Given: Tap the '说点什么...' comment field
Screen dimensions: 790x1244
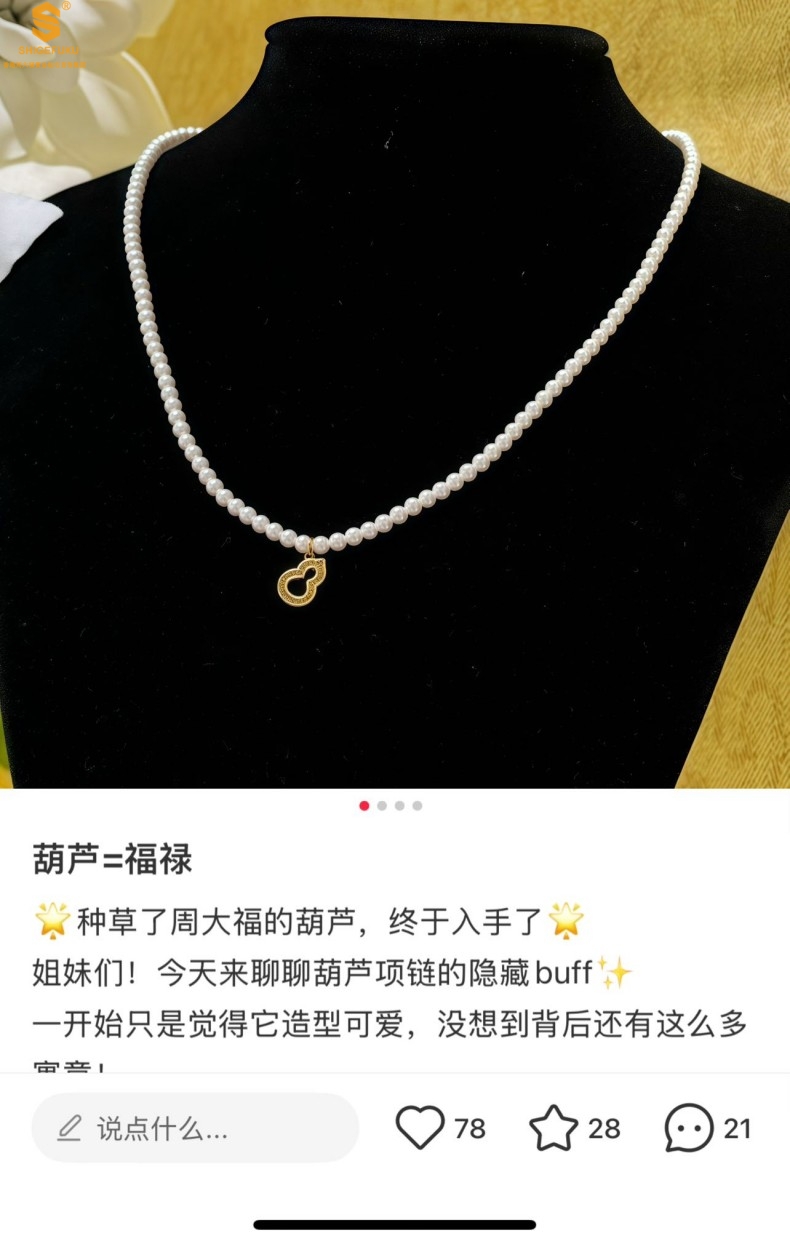Looking at the screenshot, I should 195,1128.
